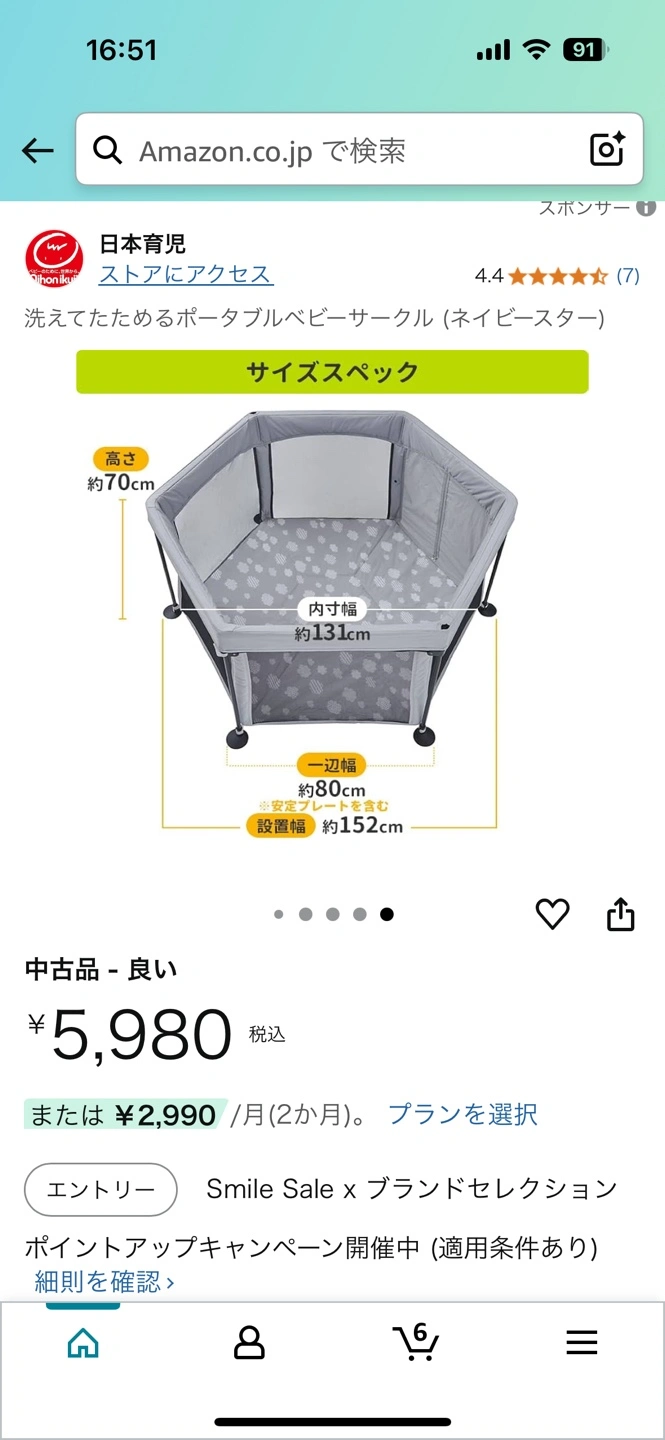This screenshot has width=665, height=1440.
Task: Open the ストアにアクセス store link
Action: (185, 275)
